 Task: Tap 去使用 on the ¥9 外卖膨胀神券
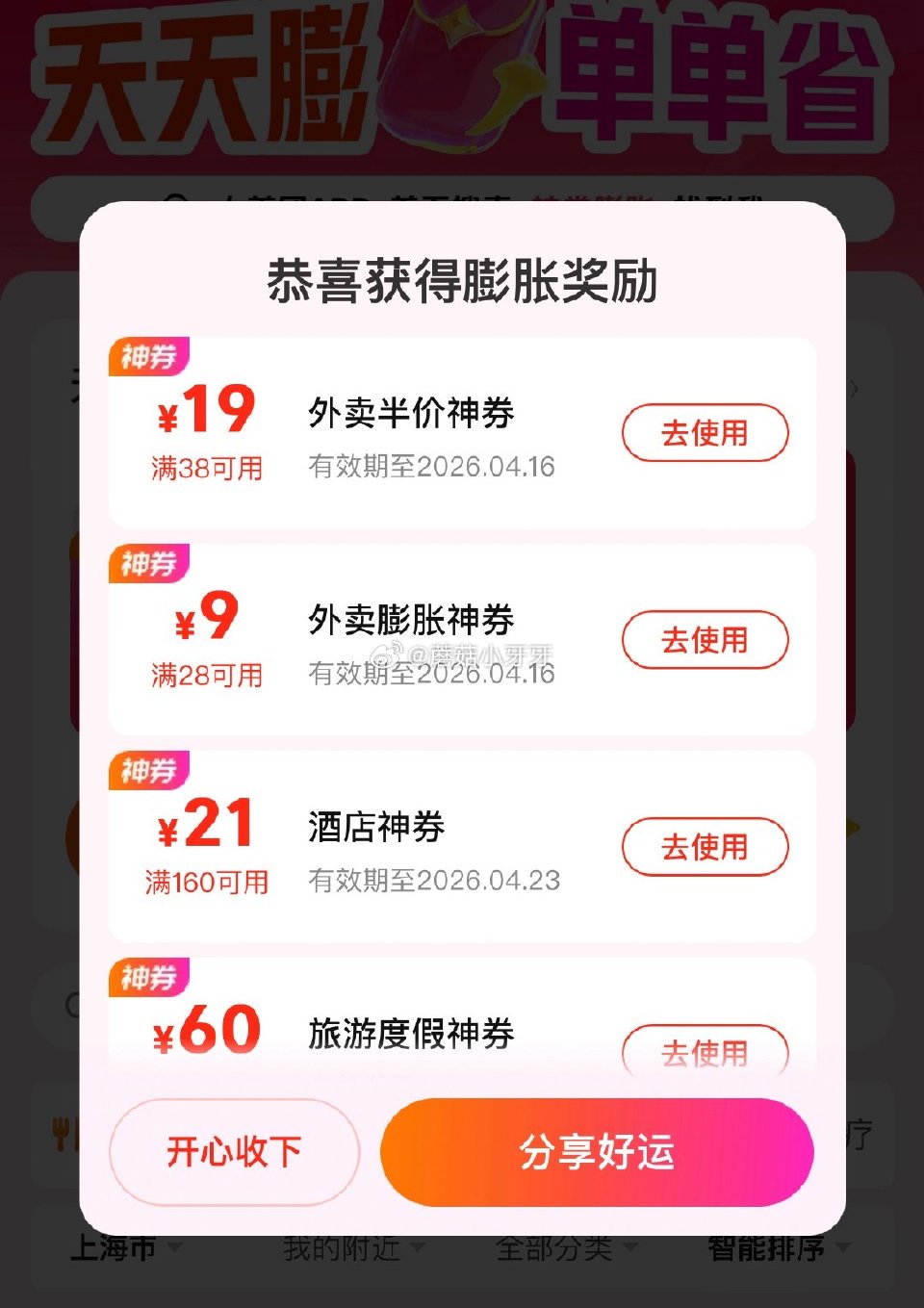(x=705, y=640)
